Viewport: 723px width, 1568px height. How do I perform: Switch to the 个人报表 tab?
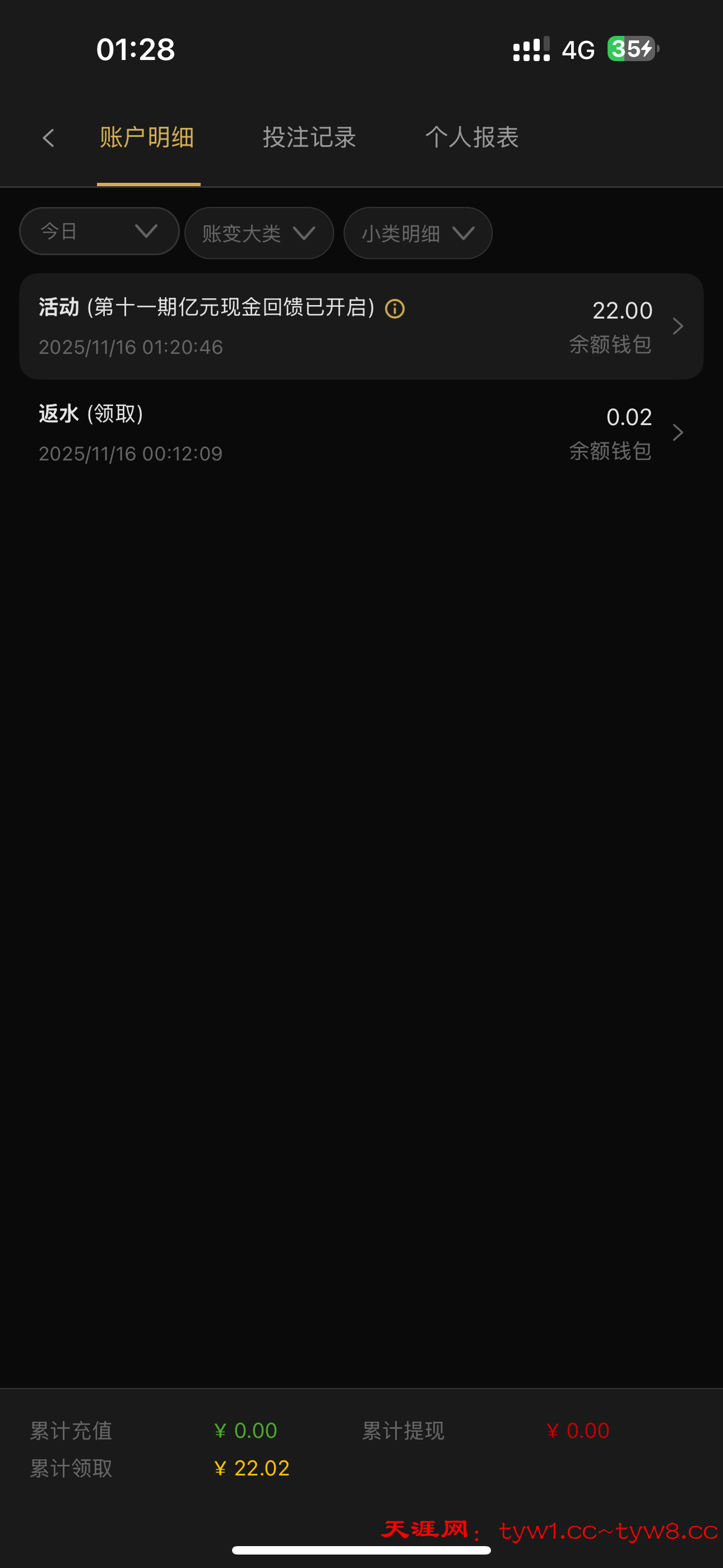click(x=472, y=137)
